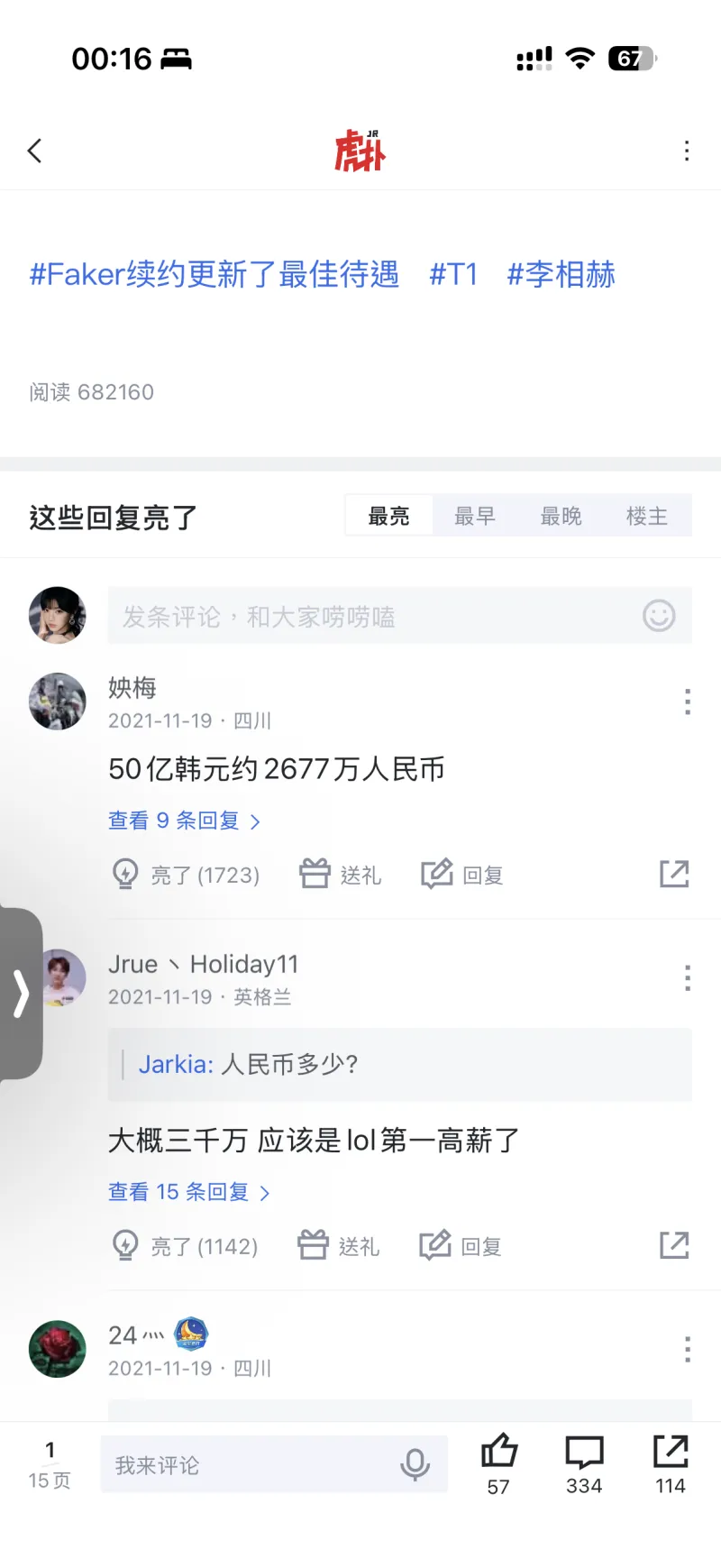
Task: Go back using the top-left arrow
Action: pos(35,151)
